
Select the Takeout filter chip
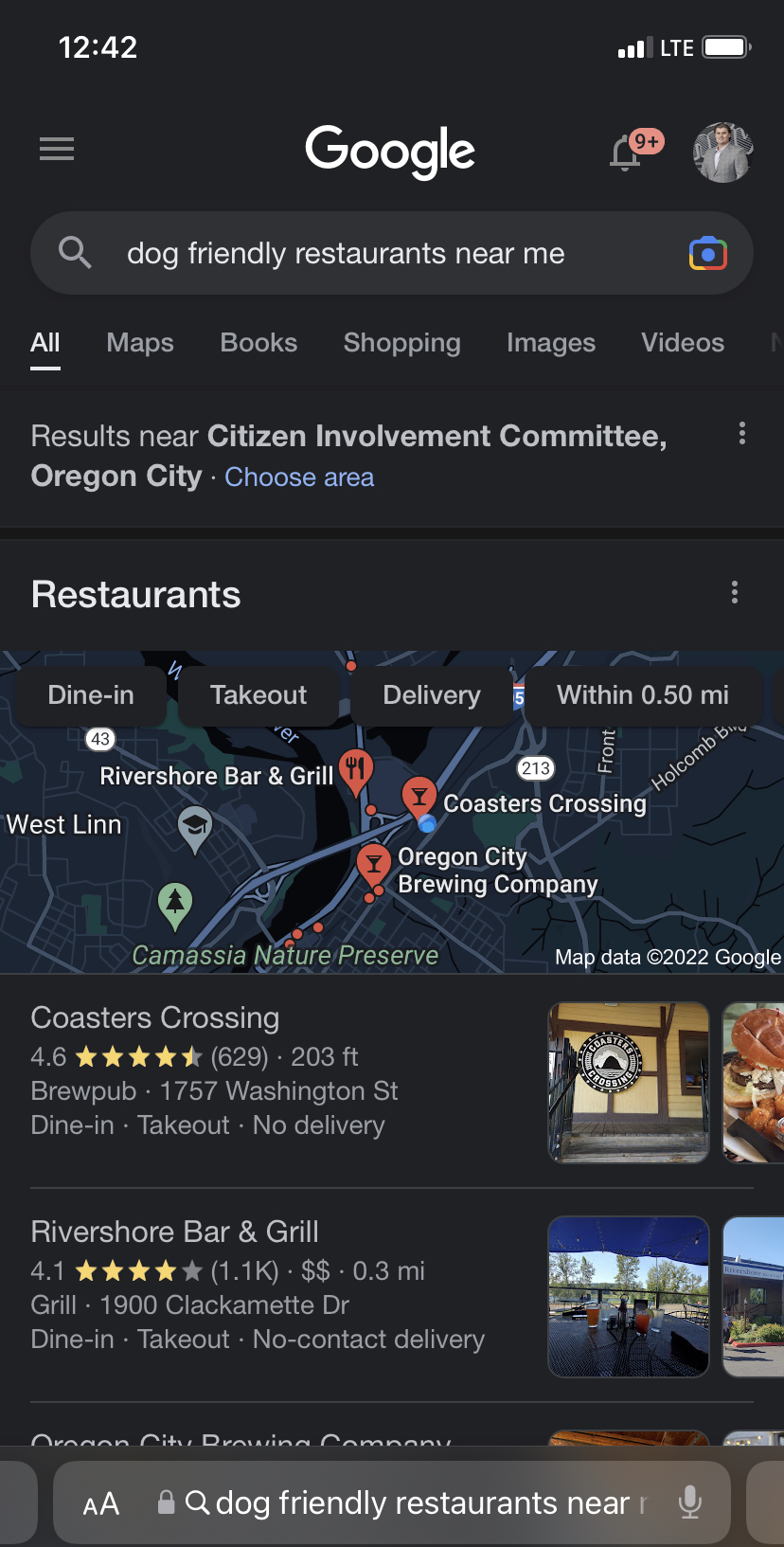(258, 695)
